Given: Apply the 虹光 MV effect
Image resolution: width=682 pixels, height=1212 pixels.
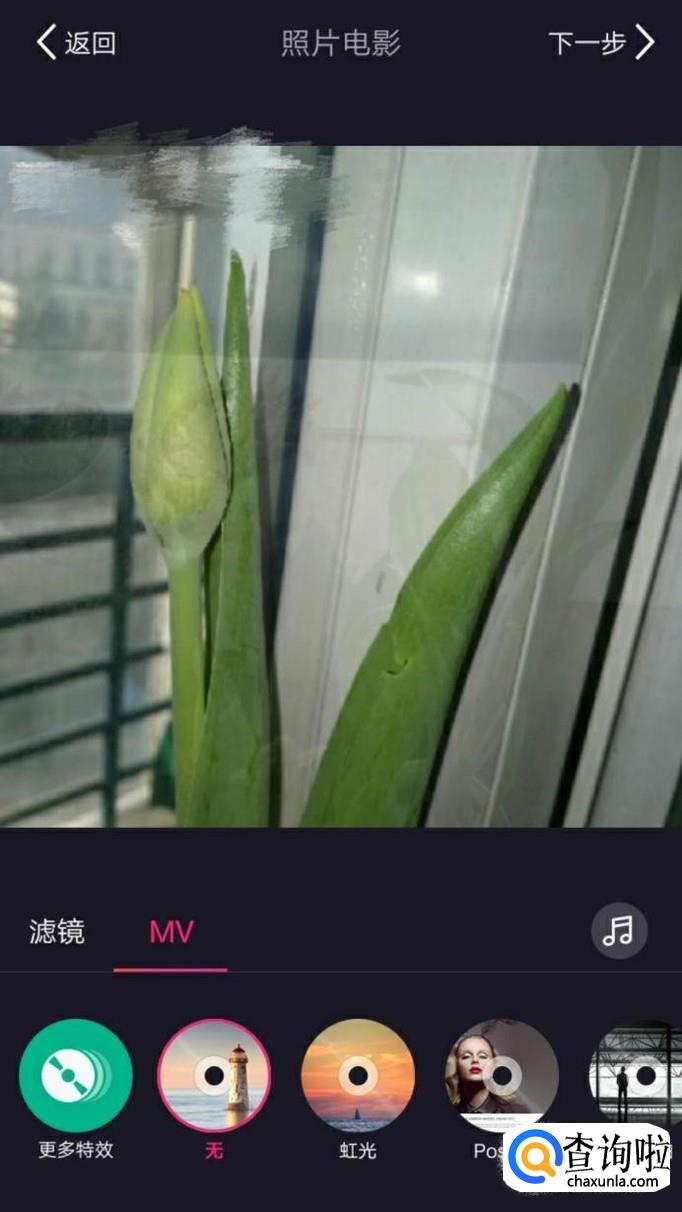Looking at the screenshot, I should click(x=357, y=1077).
